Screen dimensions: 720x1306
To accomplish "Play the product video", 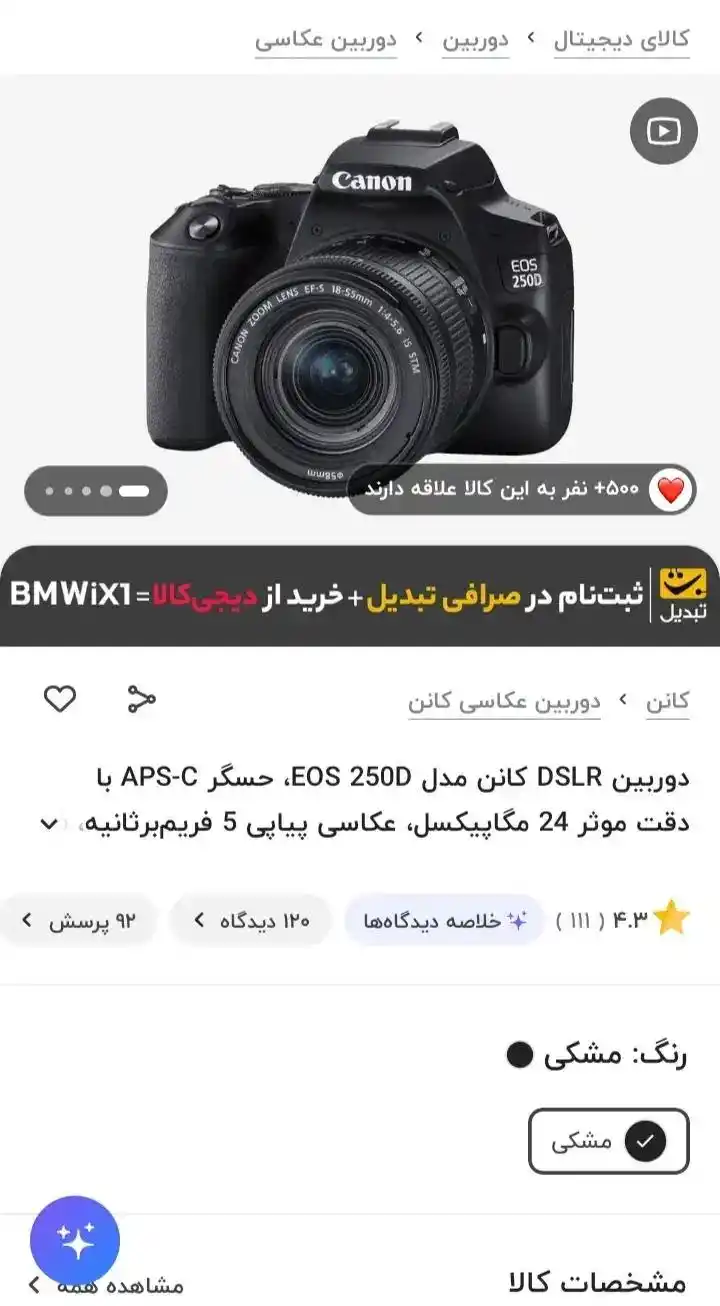I will point(663,131).
